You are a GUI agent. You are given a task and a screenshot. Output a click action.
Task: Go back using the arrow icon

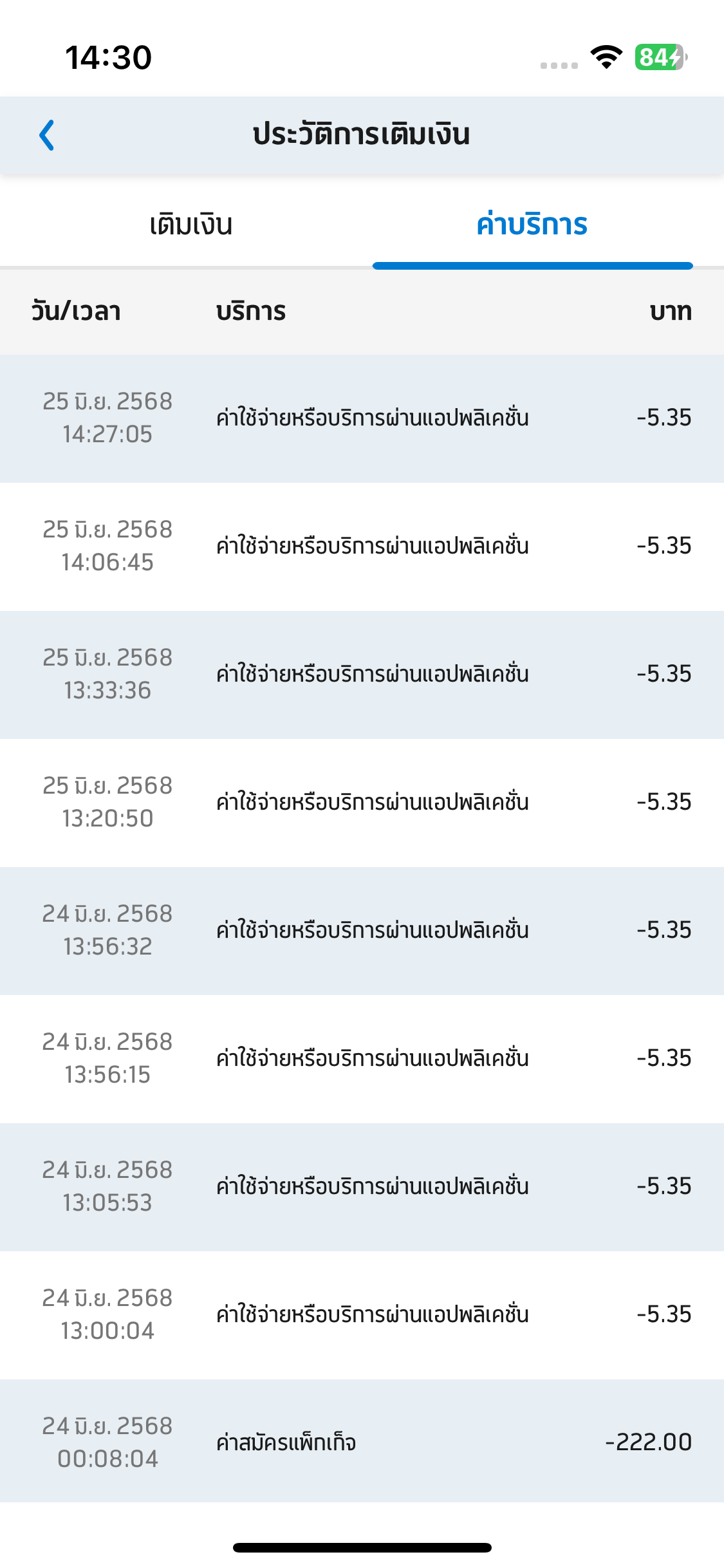pos(46,135)
